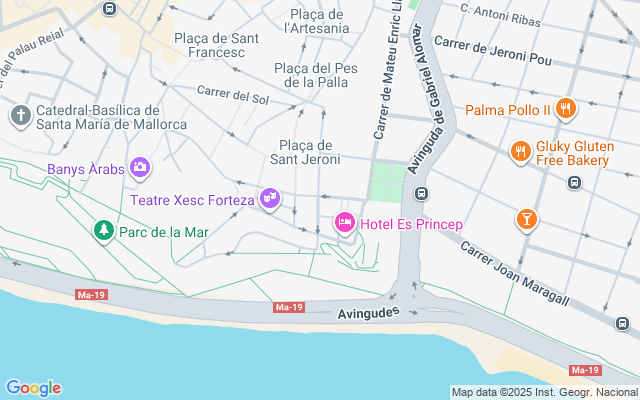640x400 pixels.
Task: Tap bus stop on Avinguda de Gabriel Alomar
Action: tap(422, 193)
